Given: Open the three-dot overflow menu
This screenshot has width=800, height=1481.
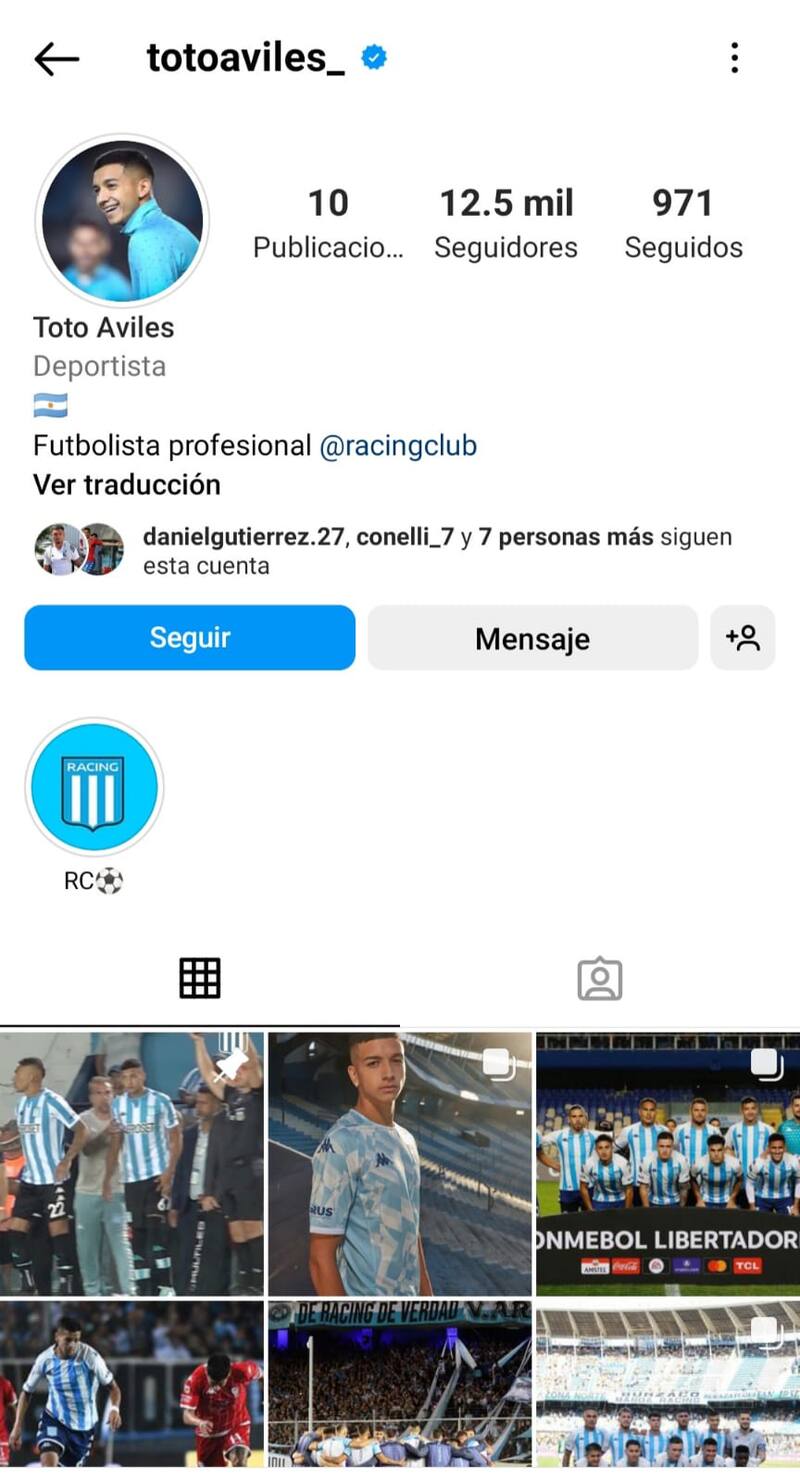Looking at the screenshot, I should point(734,58).
